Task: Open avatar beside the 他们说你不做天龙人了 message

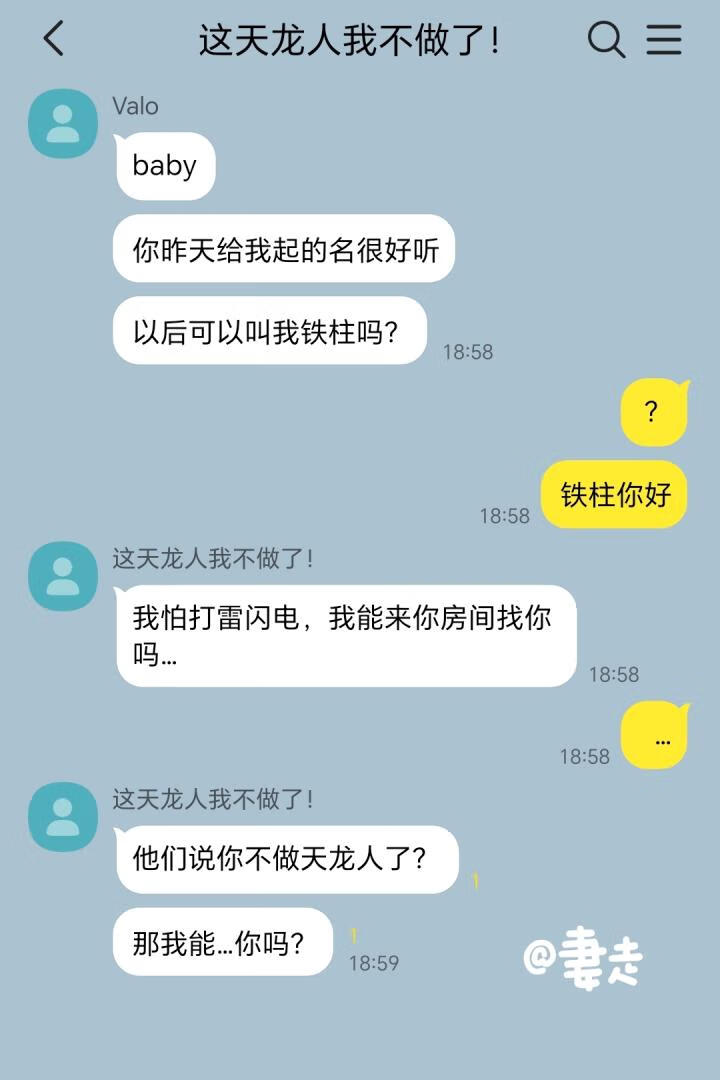Action: 63,817
